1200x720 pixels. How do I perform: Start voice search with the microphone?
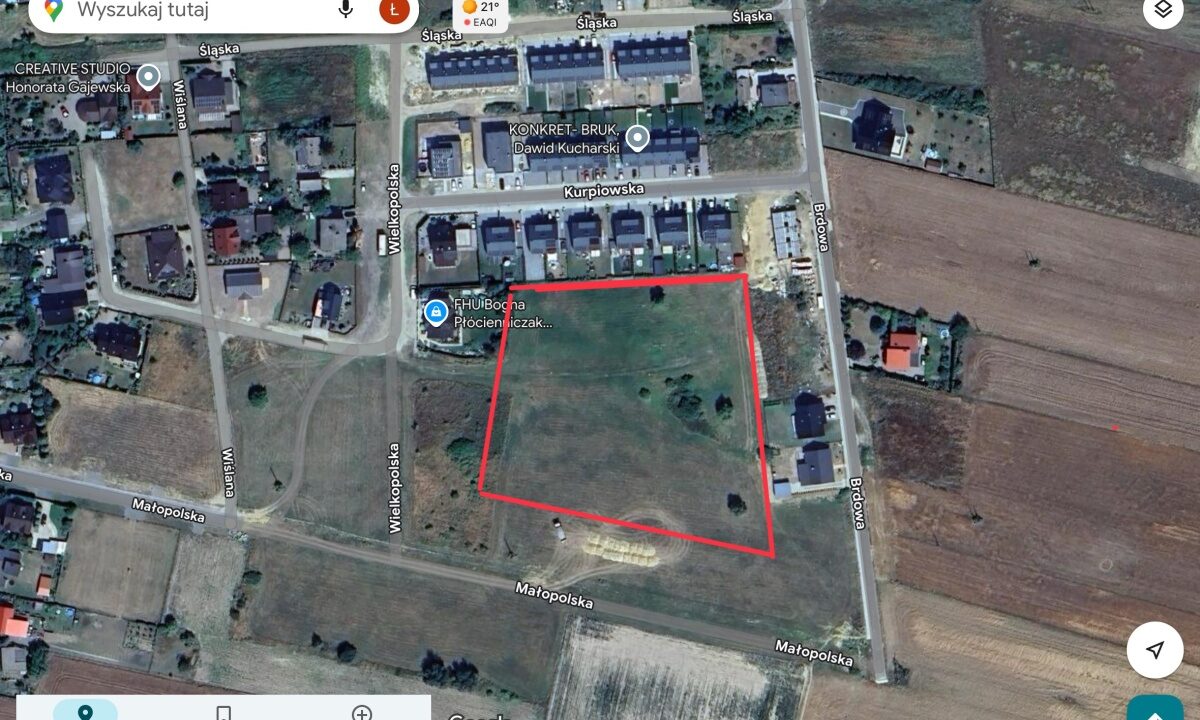click(346, 10)
